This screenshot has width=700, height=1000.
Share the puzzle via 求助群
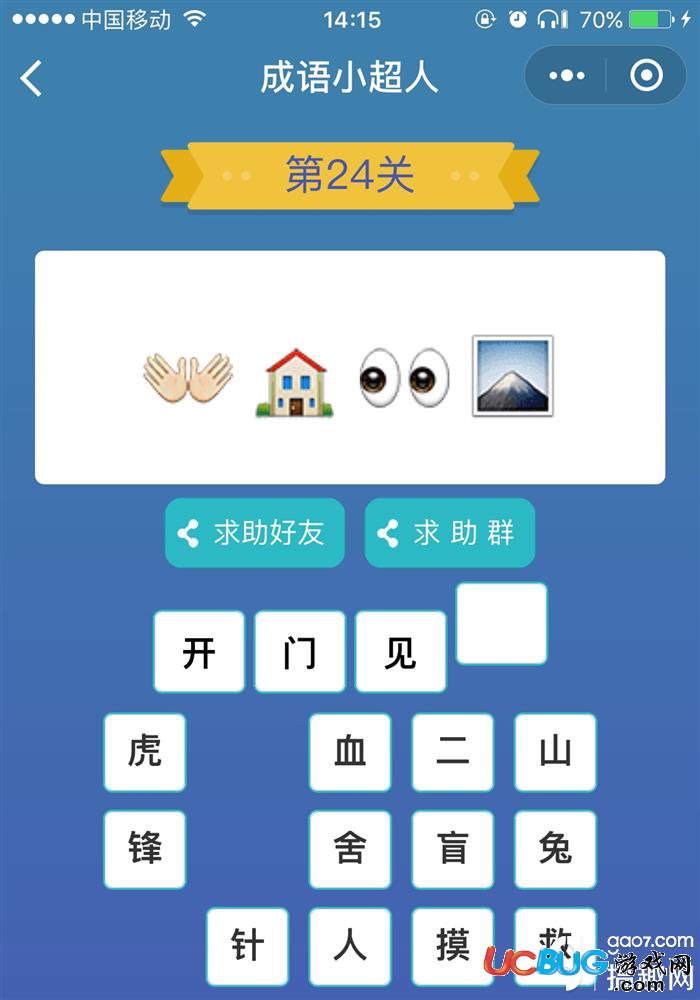(x=449, y=533)
